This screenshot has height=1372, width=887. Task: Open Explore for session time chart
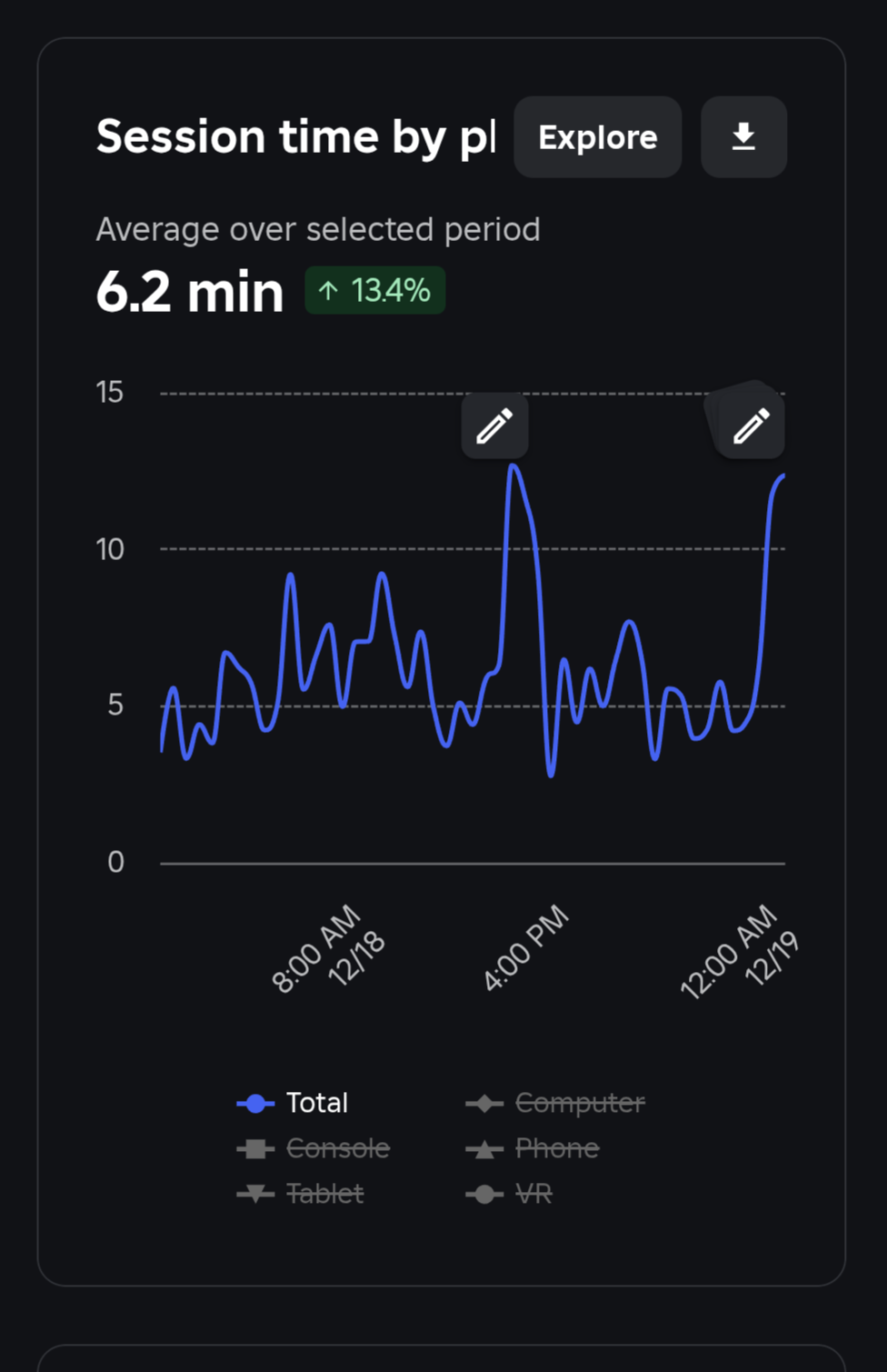click(x=597, y=137)
